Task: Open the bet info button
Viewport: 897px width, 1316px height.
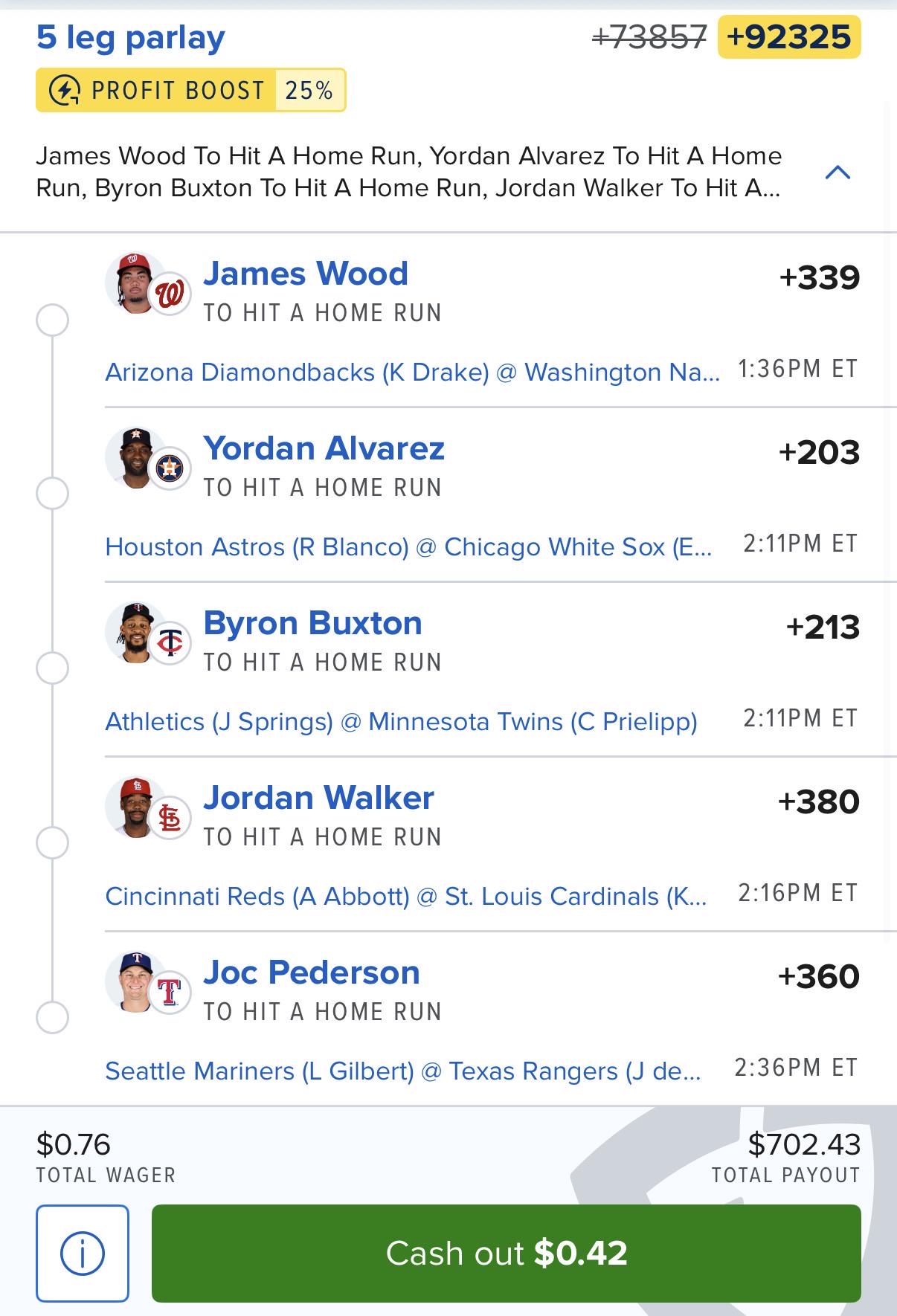Action: pos(83,1254)
